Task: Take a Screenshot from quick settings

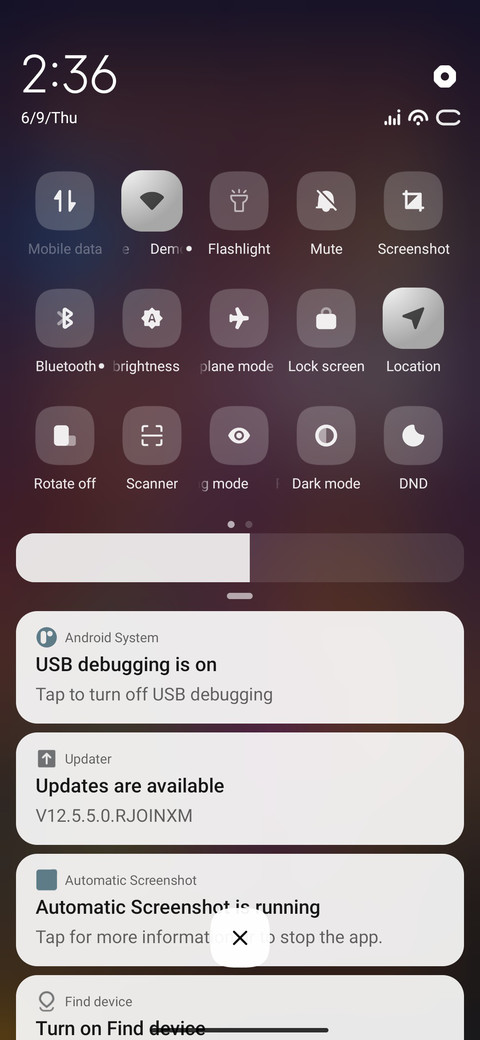Action: [x=413, y=201]
